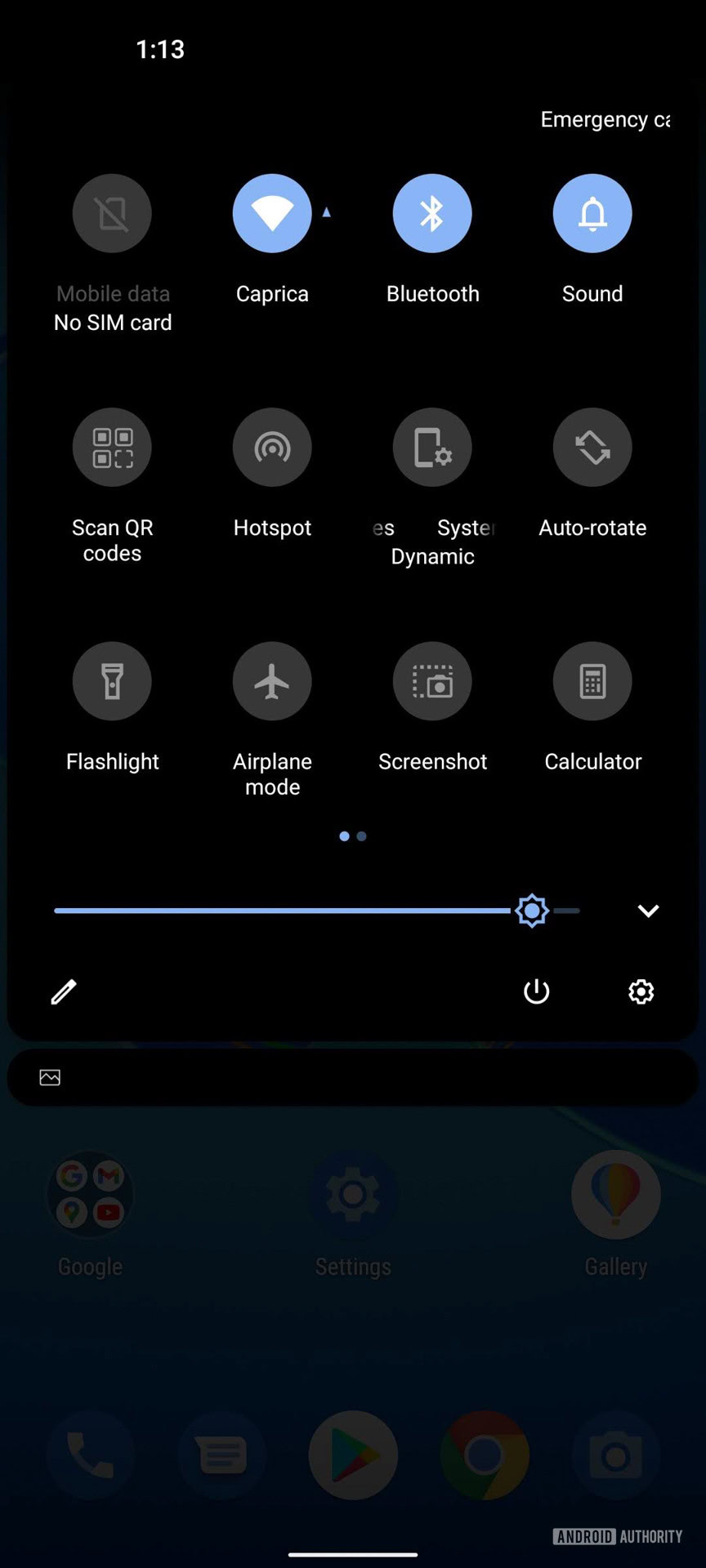This screenshot has width=706, height=1568.
Task: Toggle the Sound tile
Action: [x=592, y=214]
